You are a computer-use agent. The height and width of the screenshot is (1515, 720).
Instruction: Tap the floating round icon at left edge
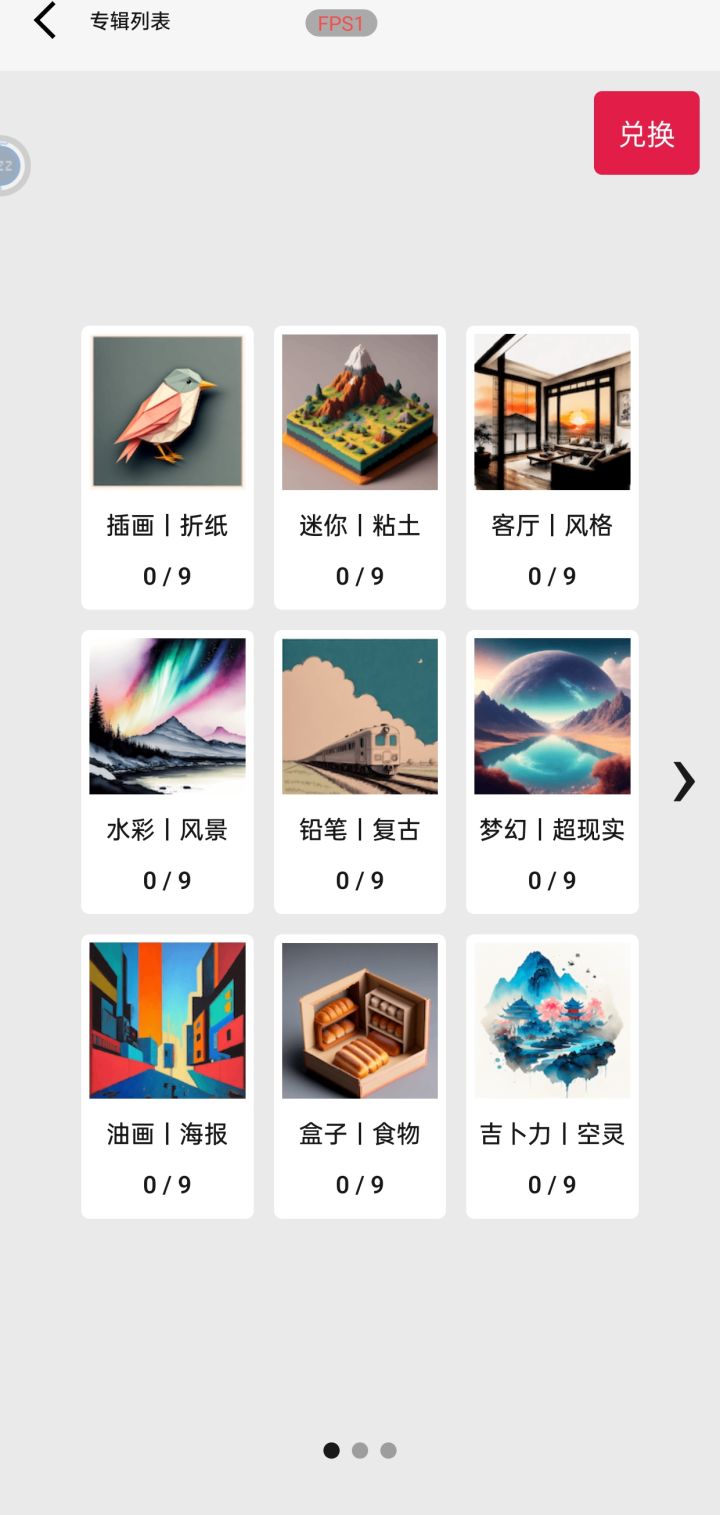pyautogui.click(x=9, y=165)
